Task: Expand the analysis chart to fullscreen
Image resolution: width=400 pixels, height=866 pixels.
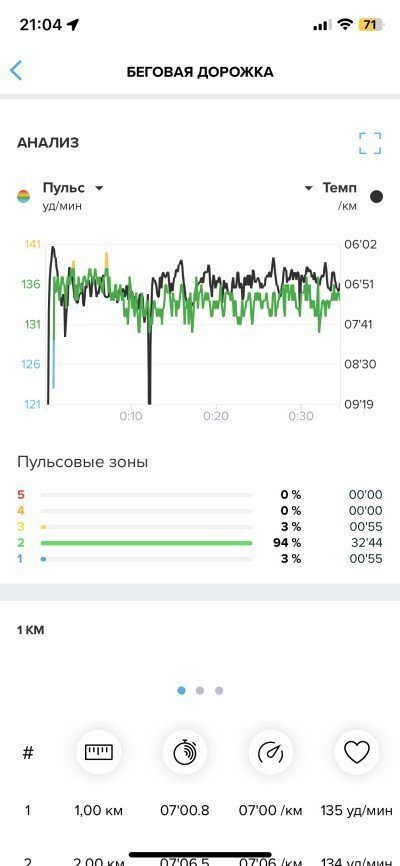Action: [x=370, y=143]
